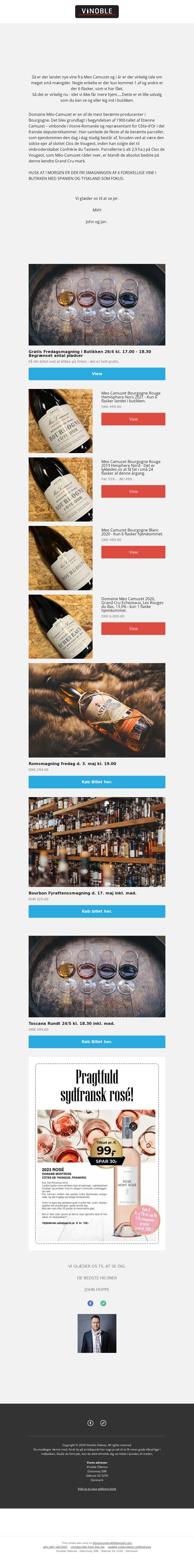View the Grand Cru Echezeaux 2020
This screenshot has height=1568, width=194.
[133, 628]
